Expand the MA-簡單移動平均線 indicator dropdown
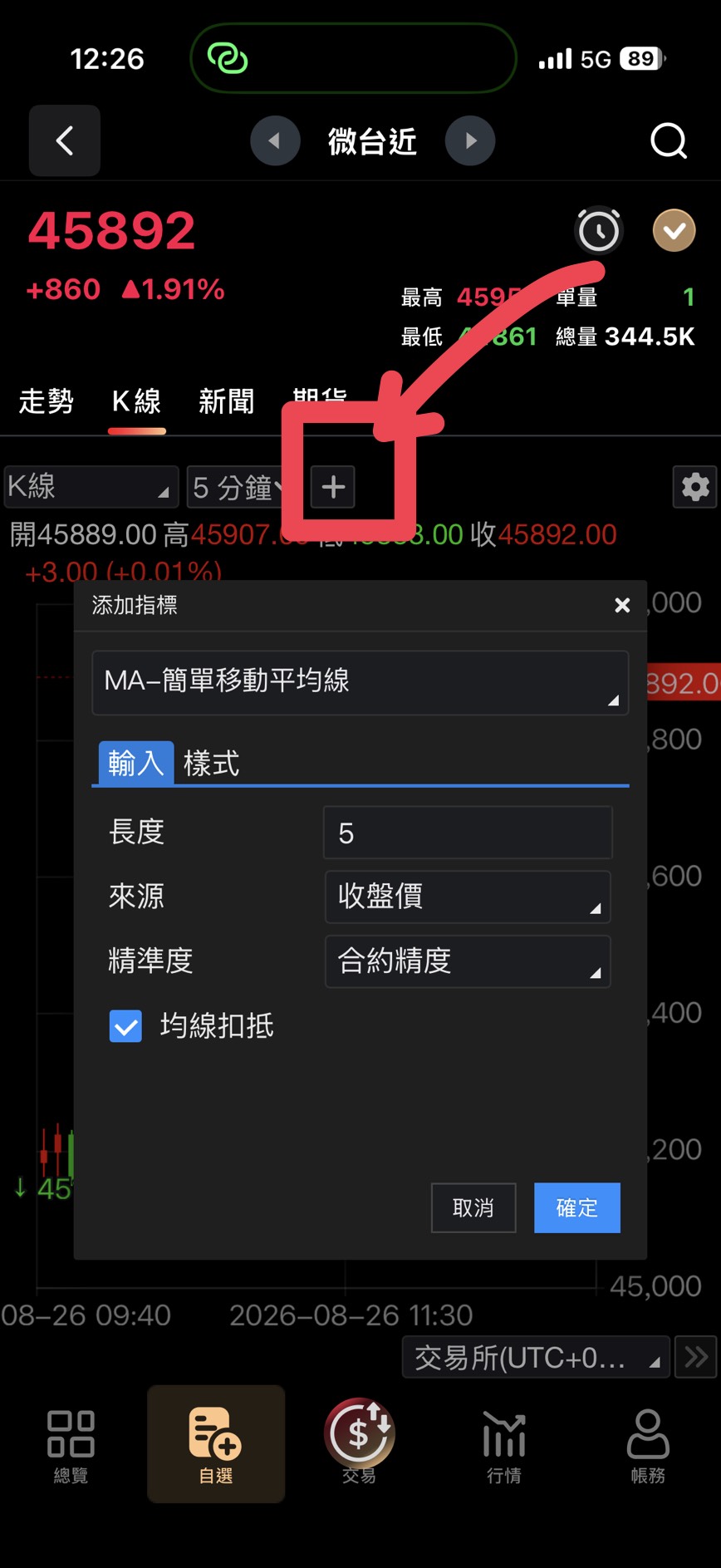The width and height of the screenshot is (721, 1568). (x=360, y=682)
